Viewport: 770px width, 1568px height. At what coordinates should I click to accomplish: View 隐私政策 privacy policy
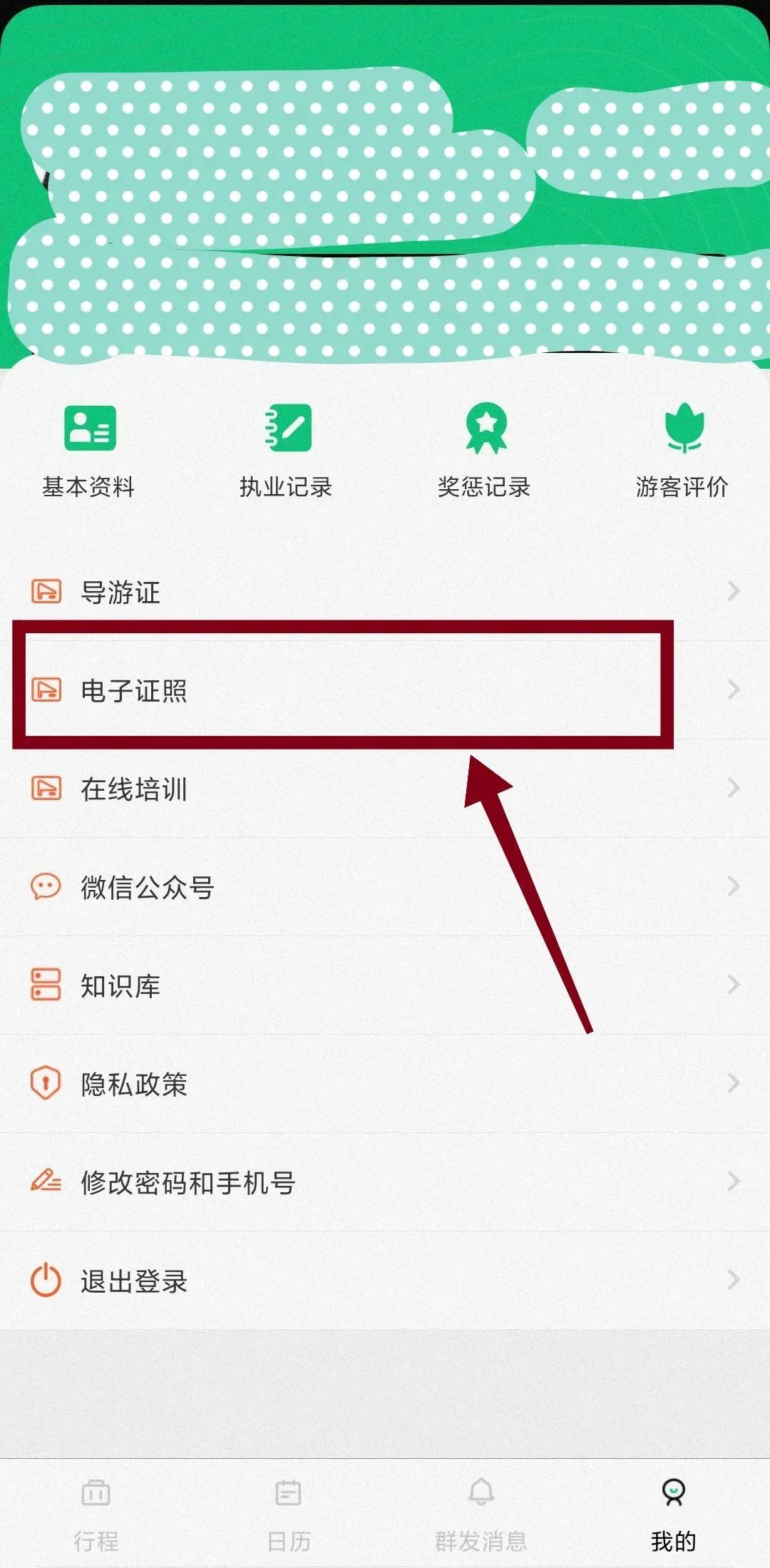coord(385,1083)
